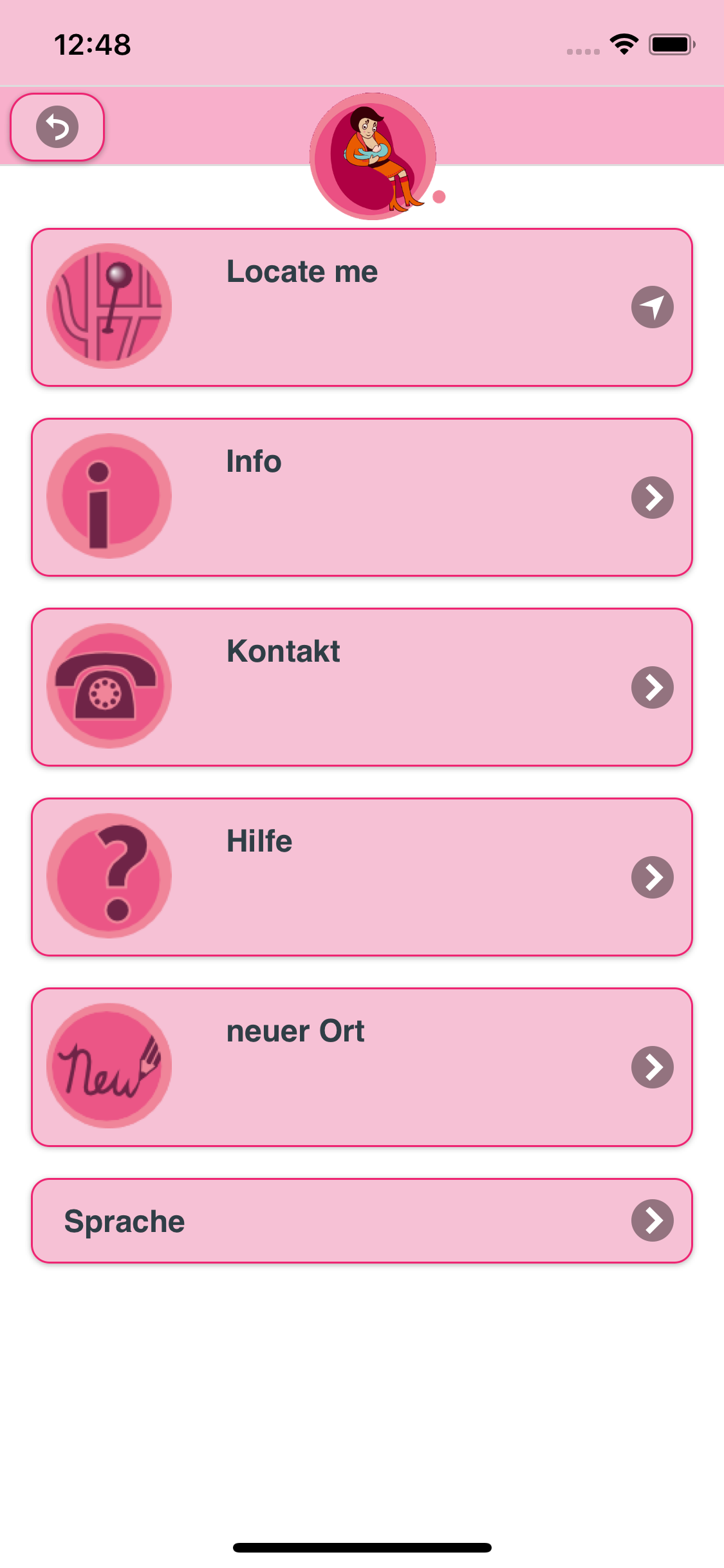Screen dimensions: 724x1568
Task: Open the Kontakt page
Action: (362, 687)
